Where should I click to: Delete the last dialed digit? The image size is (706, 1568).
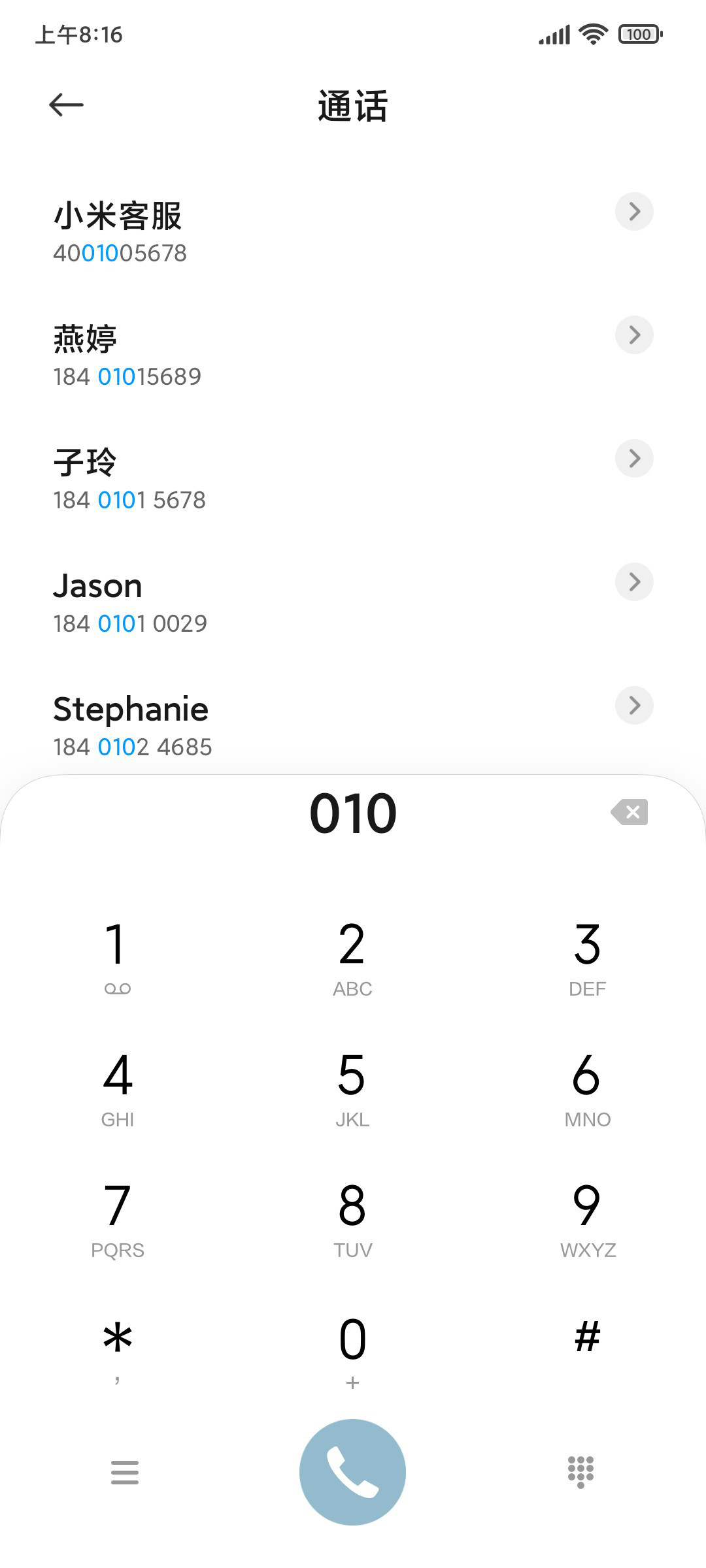630,812
